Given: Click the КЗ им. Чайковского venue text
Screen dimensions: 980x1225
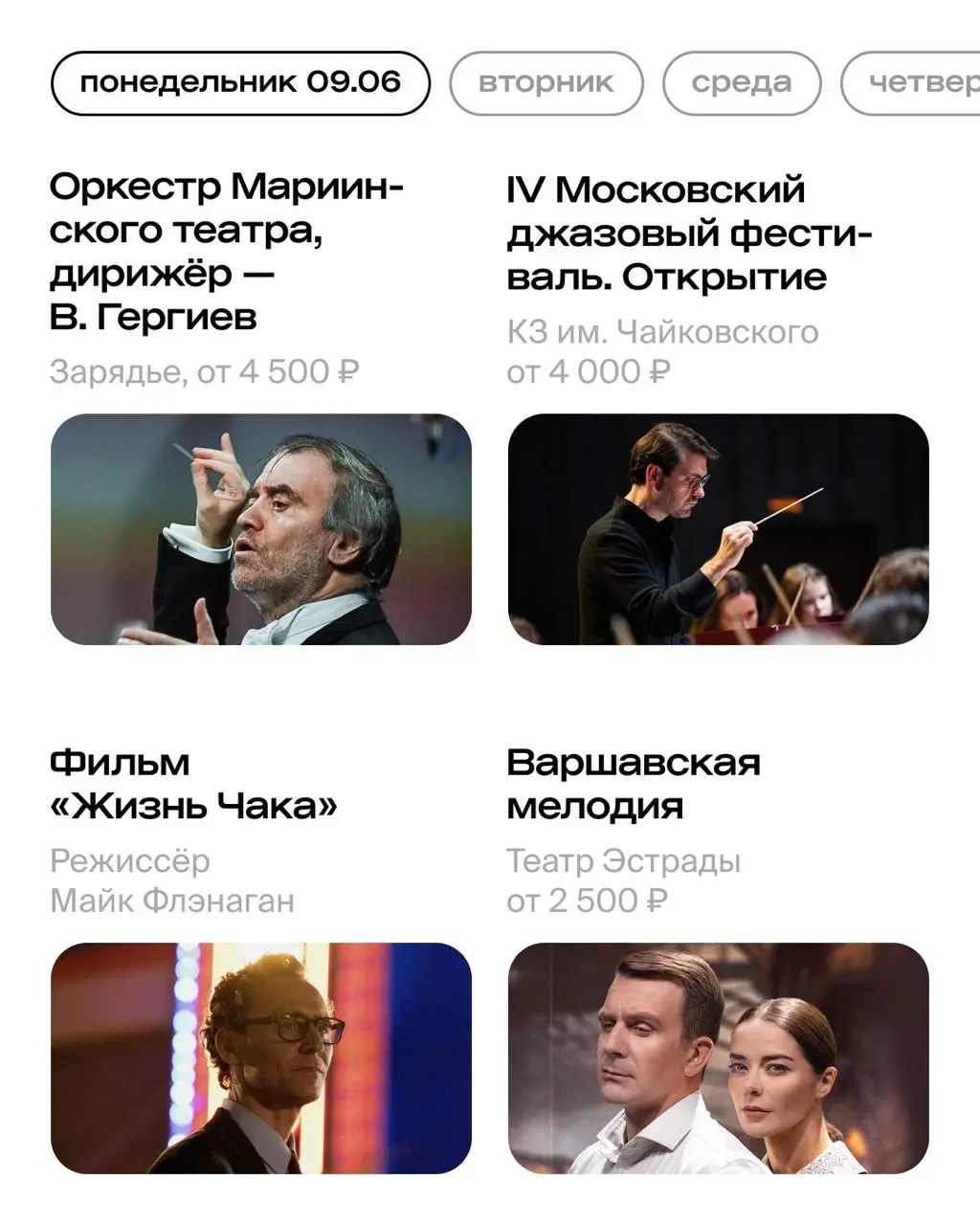Looking at the screenshot, I should (x=662, y=331).
